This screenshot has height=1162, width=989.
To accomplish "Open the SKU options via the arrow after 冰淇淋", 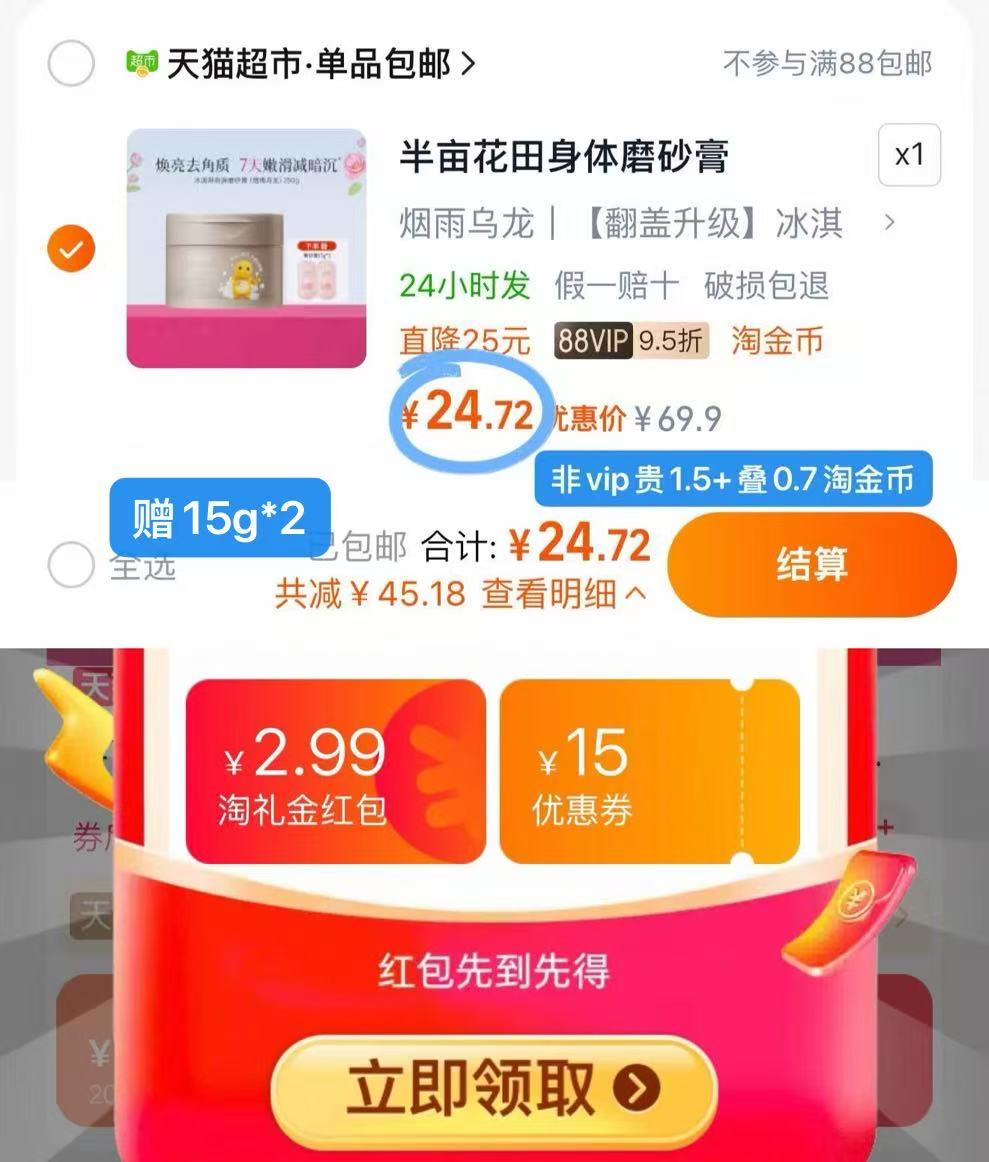I will coord(888,224).
